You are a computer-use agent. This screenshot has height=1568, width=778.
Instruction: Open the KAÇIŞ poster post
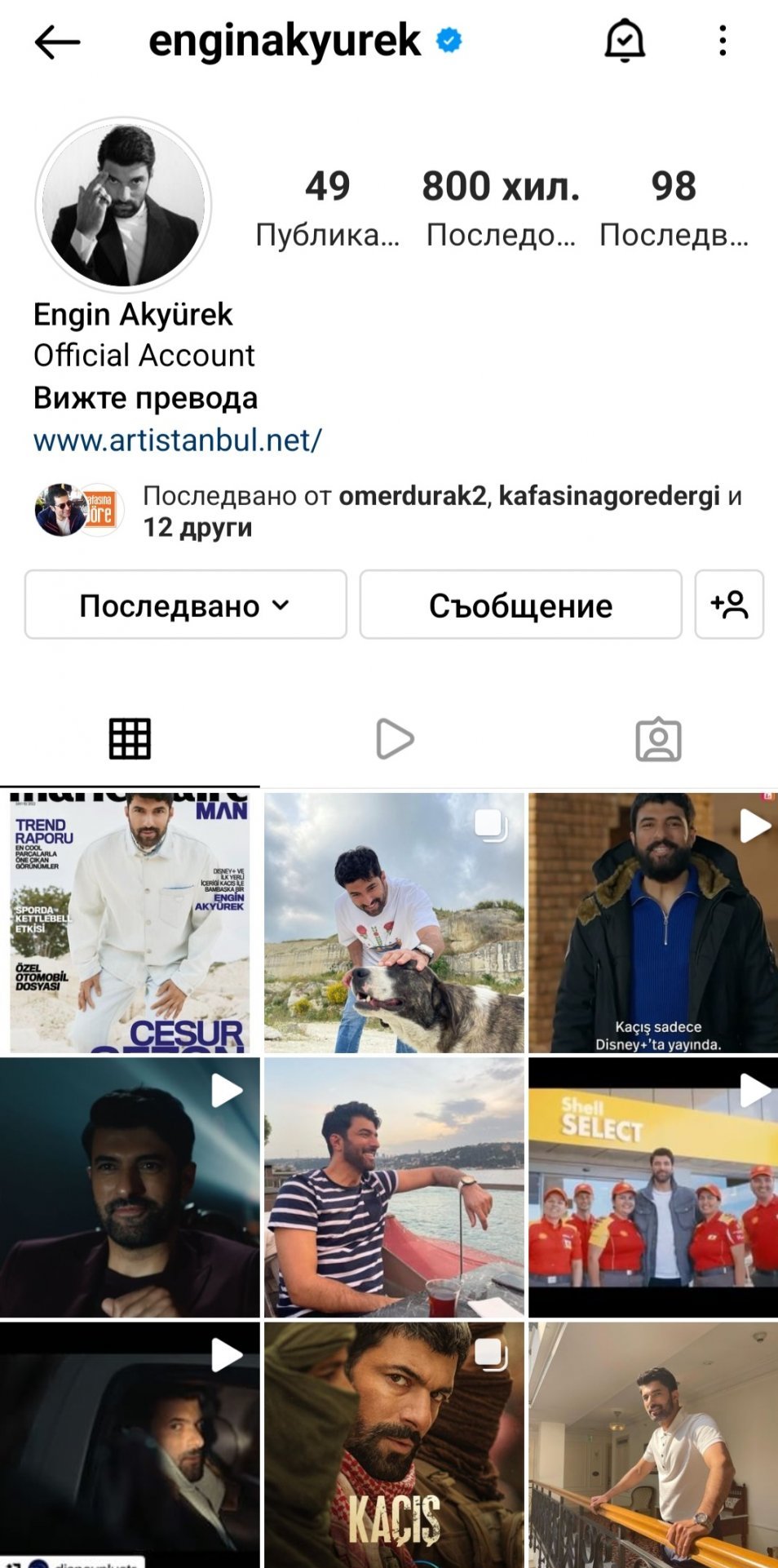coord(394,1444)
